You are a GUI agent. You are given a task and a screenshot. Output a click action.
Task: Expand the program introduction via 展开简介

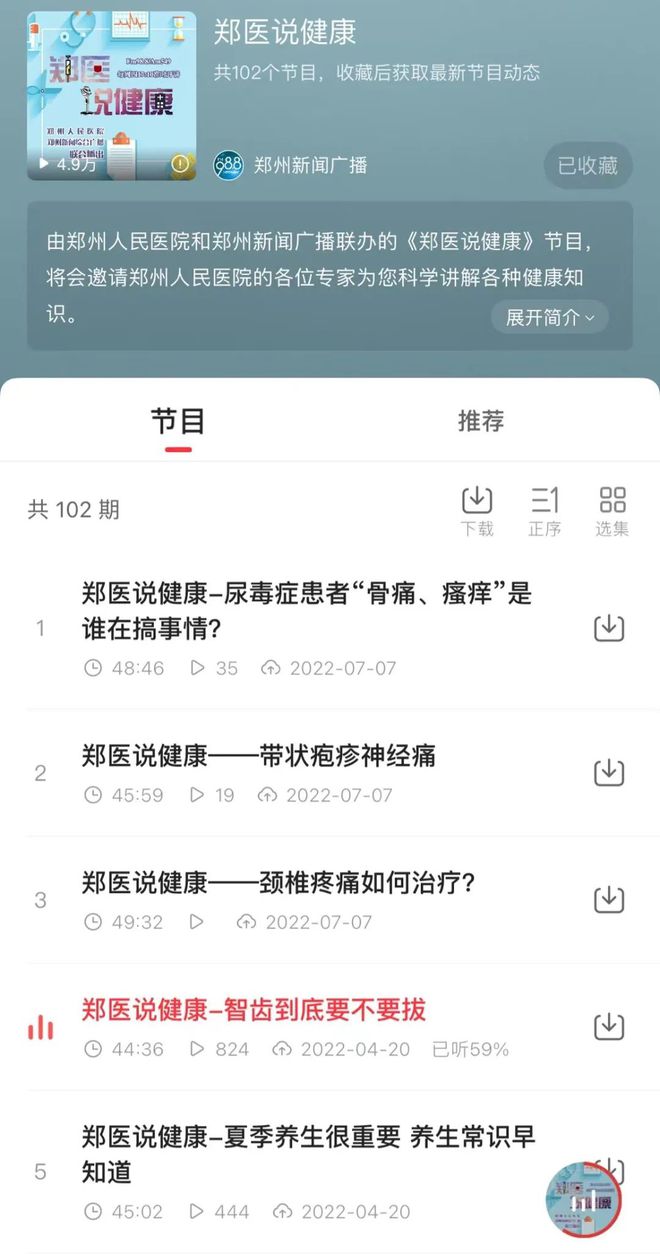tap(549, 317)
